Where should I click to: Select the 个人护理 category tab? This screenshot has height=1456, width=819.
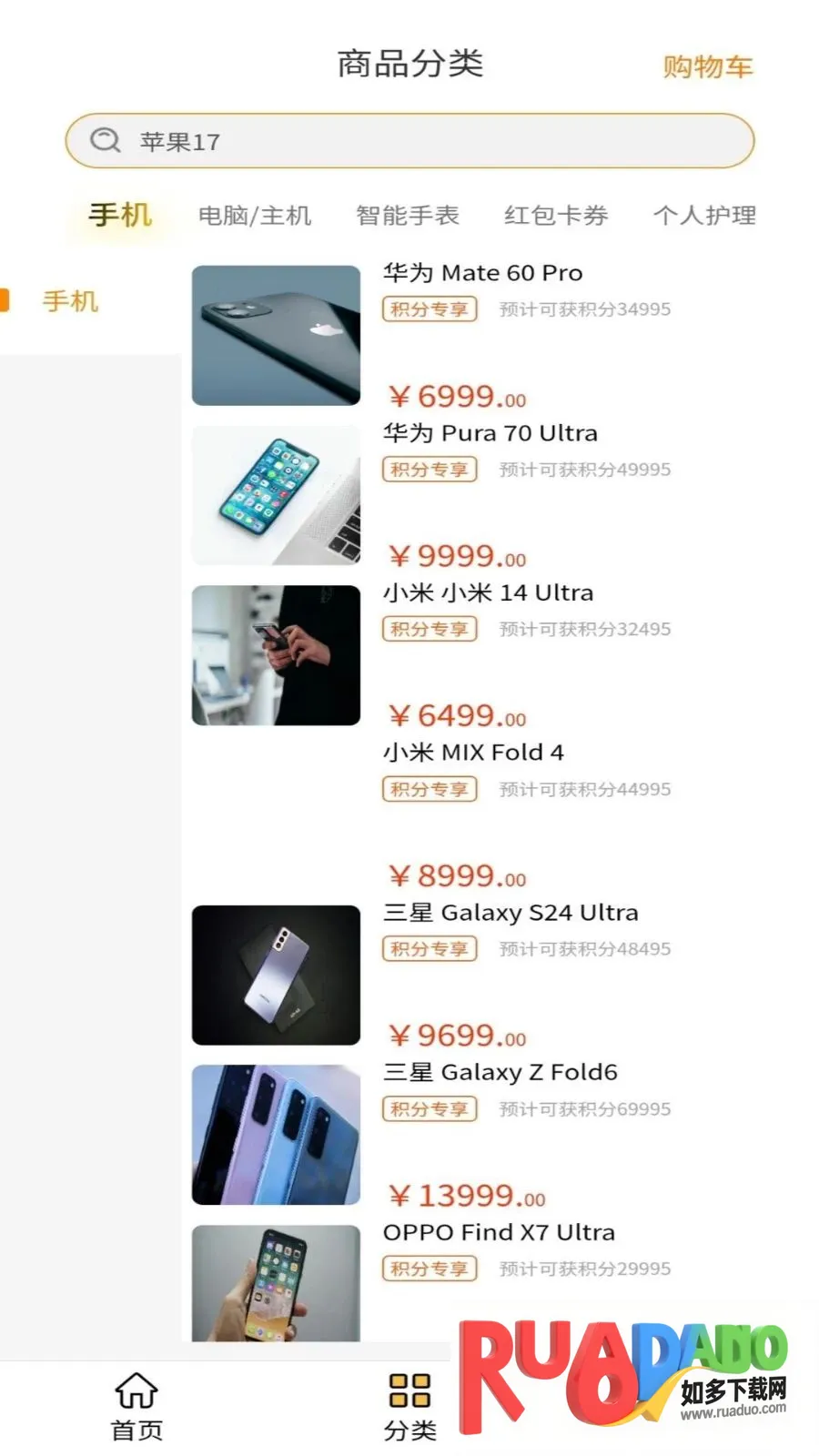[704, 216]
